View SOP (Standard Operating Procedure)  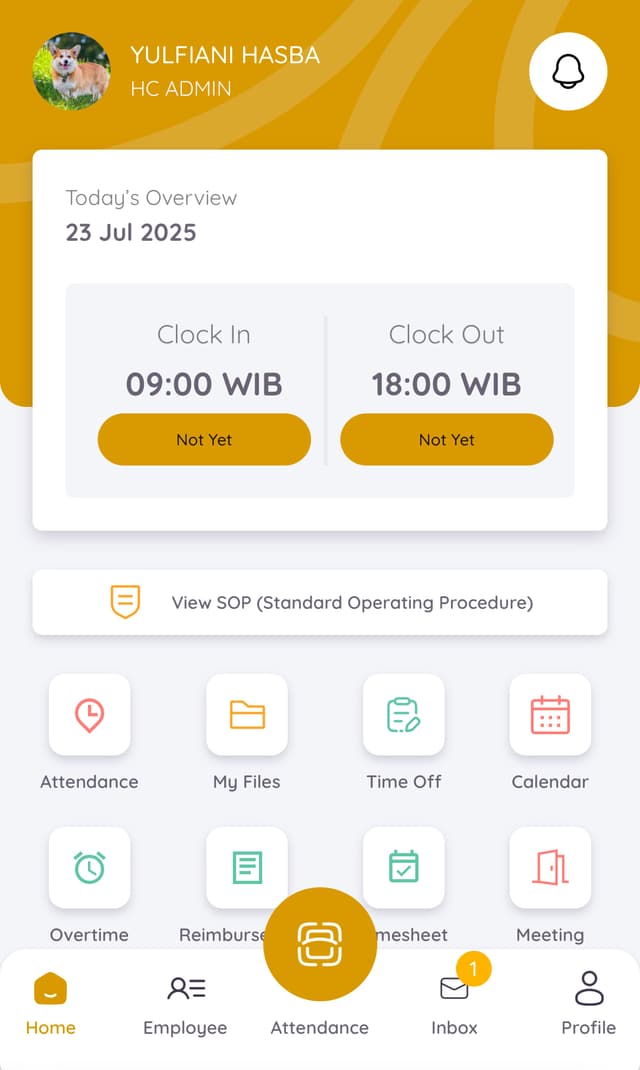coord(320,602)
